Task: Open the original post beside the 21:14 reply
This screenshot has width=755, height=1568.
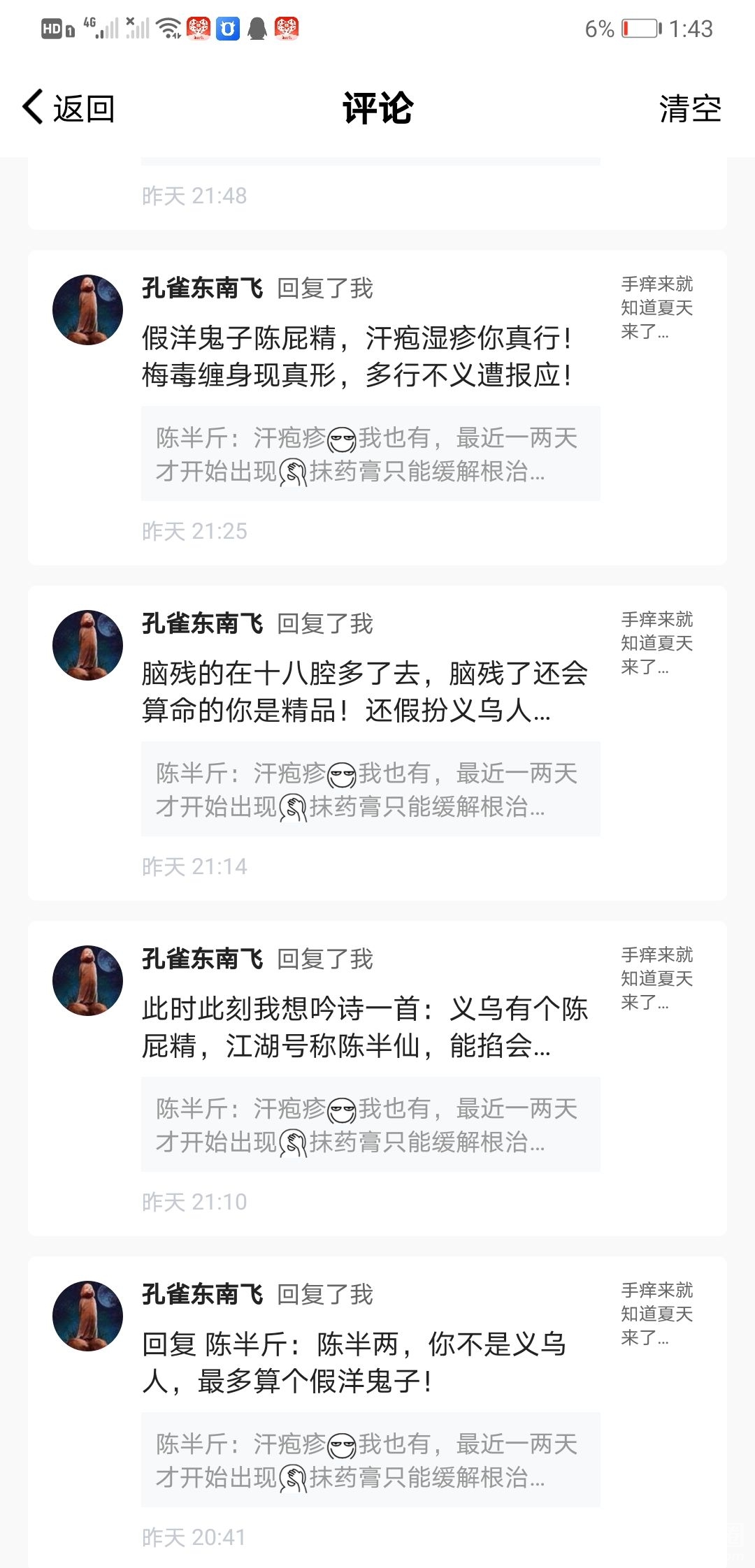Action: pos(656,644)
